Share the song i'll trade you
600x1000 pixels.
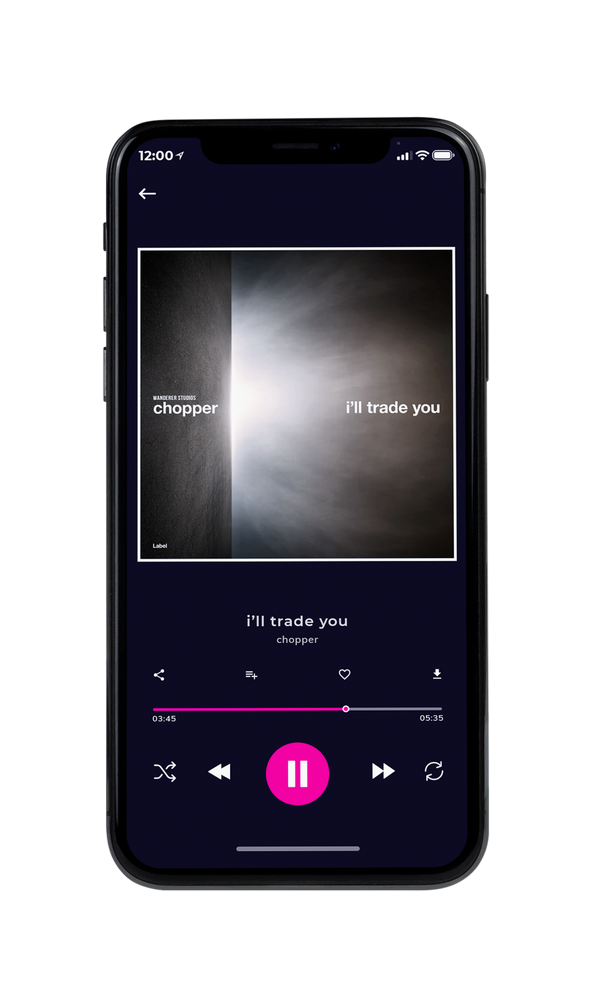pos(159,675)
